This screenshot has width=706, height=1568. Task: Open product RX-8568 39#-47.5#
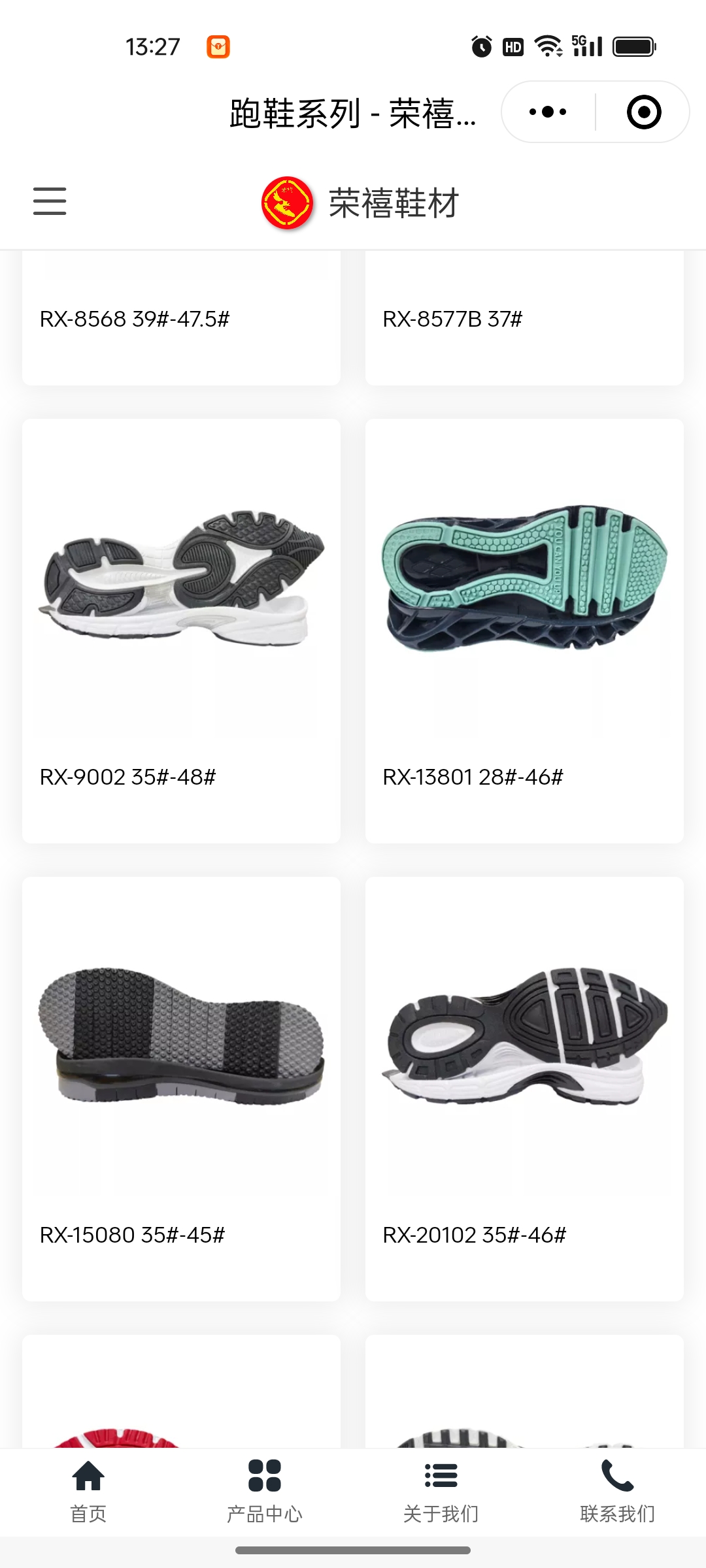(181, 319)
